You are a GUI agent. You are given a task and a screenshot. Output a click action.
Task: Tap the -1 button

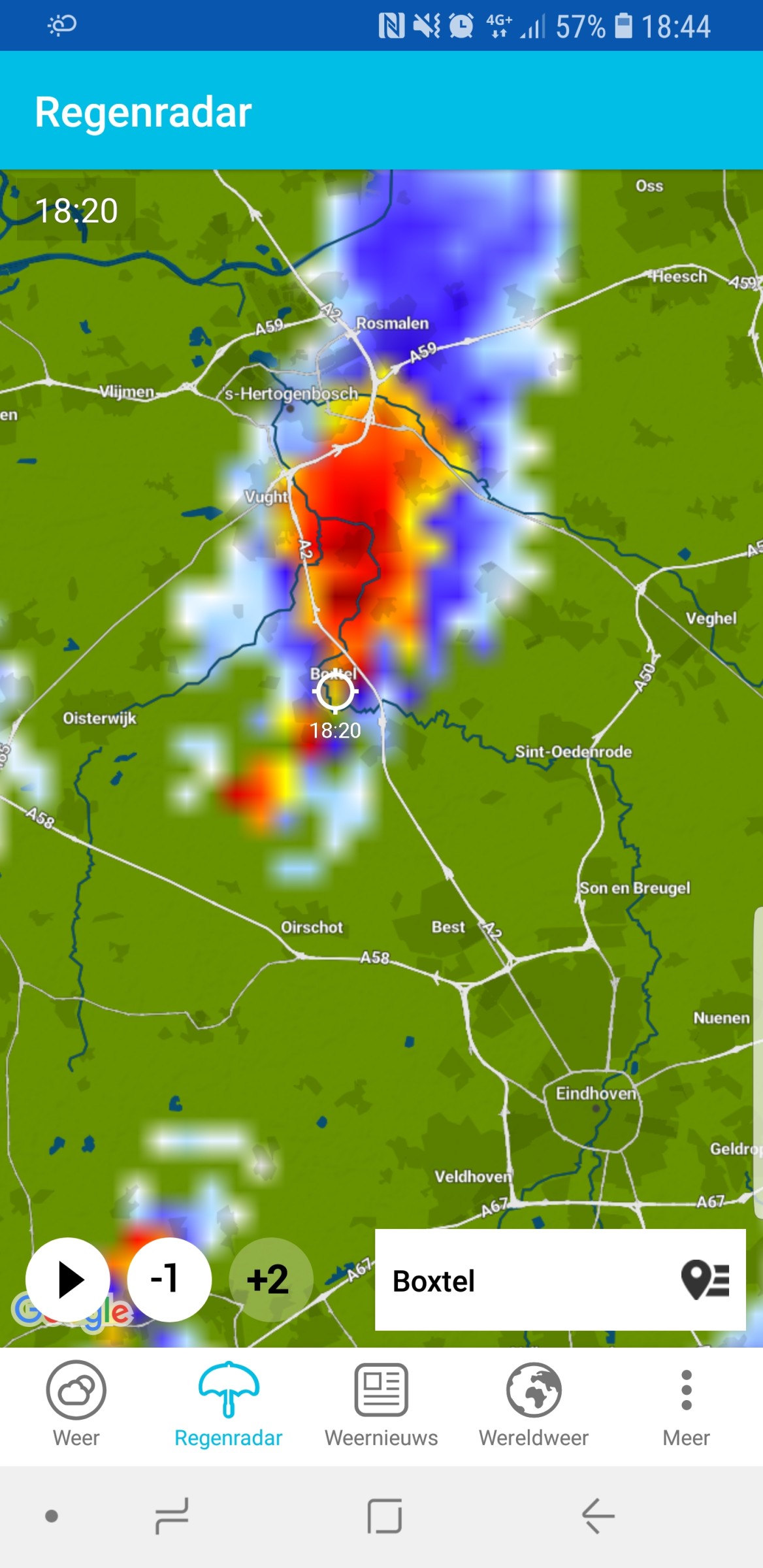point(169,1279)
